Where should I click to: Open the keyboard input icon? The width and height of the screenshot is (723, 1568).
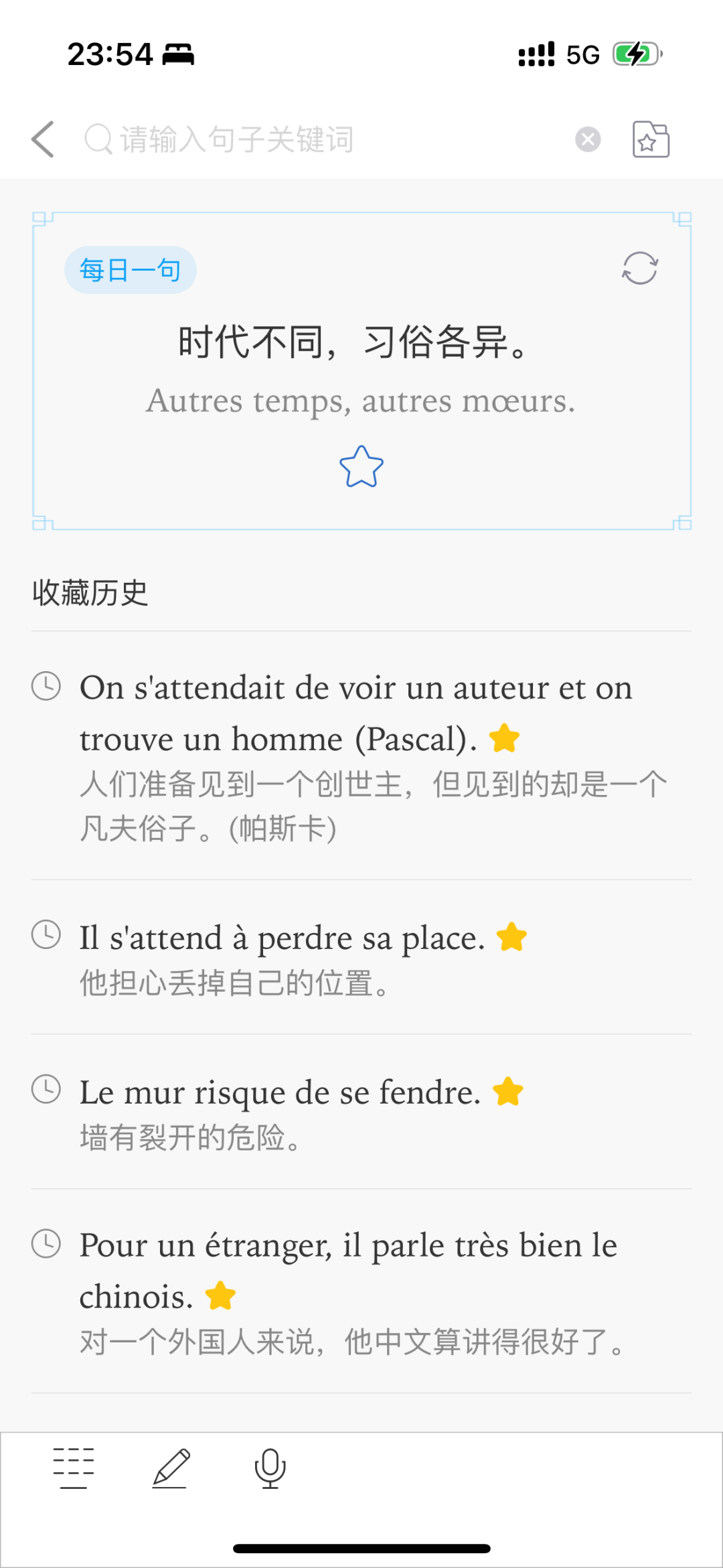pyautogui.click(x=74, y=1468)
